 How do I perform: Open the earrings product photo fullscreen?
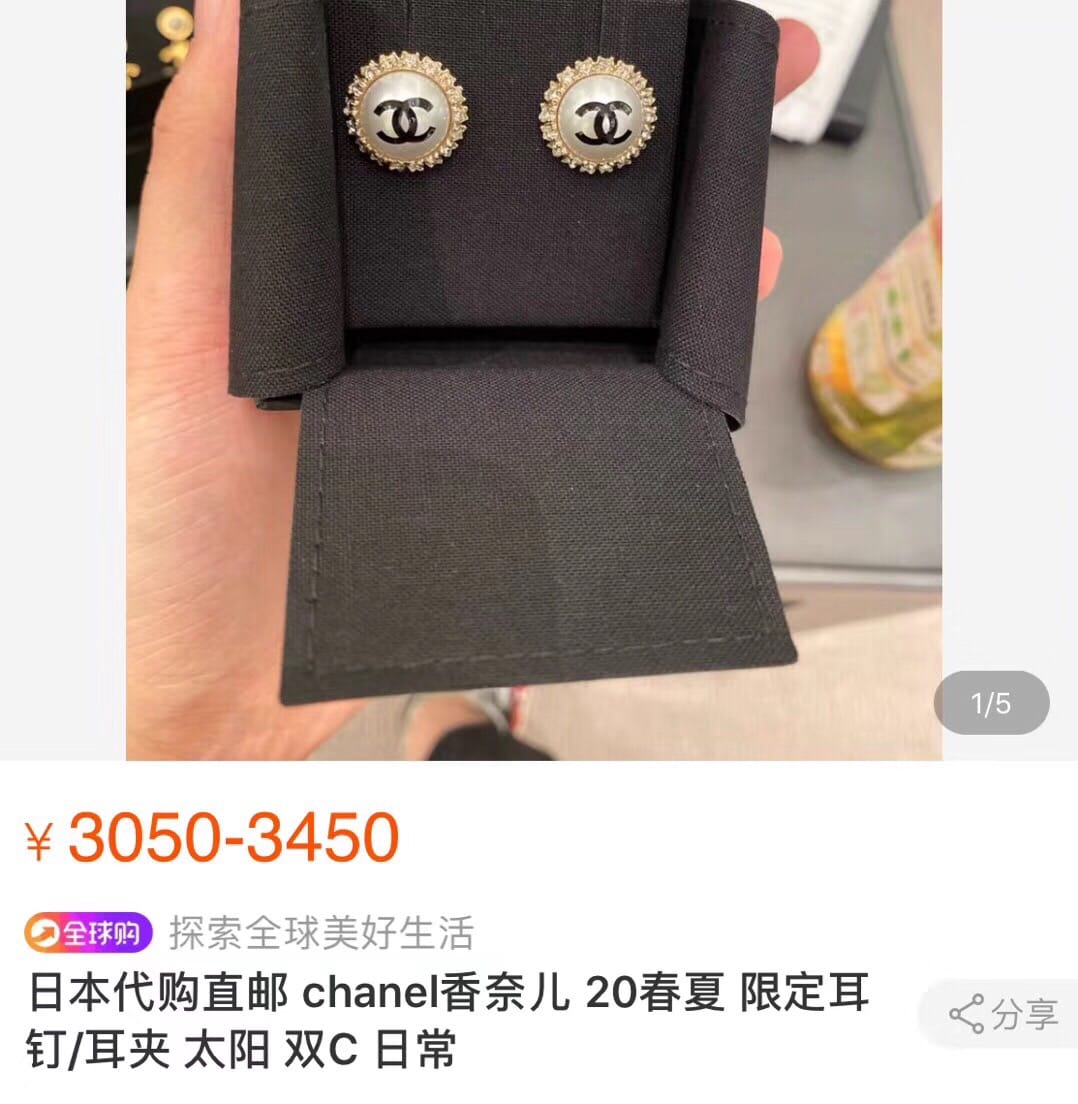point(533,380)
